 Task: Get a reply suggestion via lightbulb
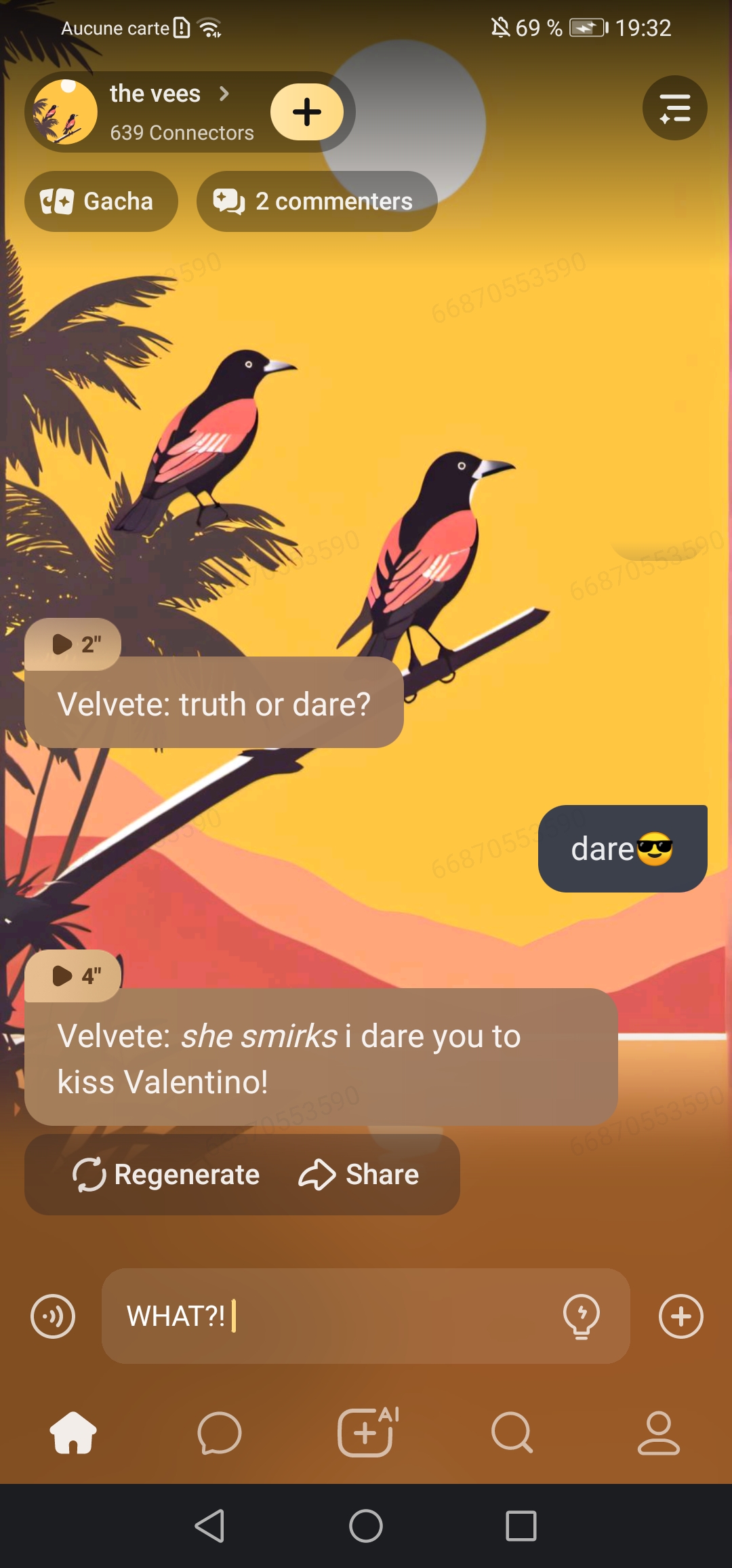tap(582, 1316)
